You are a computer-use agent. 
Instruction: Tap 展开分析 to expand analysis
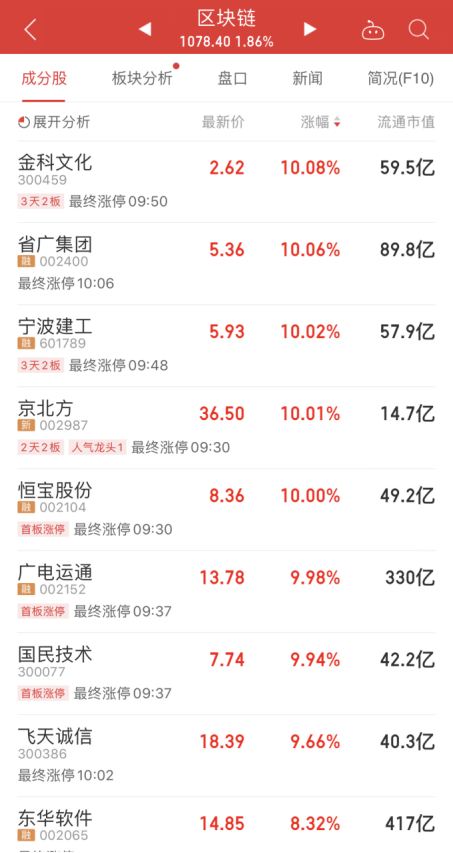point(54,122)
